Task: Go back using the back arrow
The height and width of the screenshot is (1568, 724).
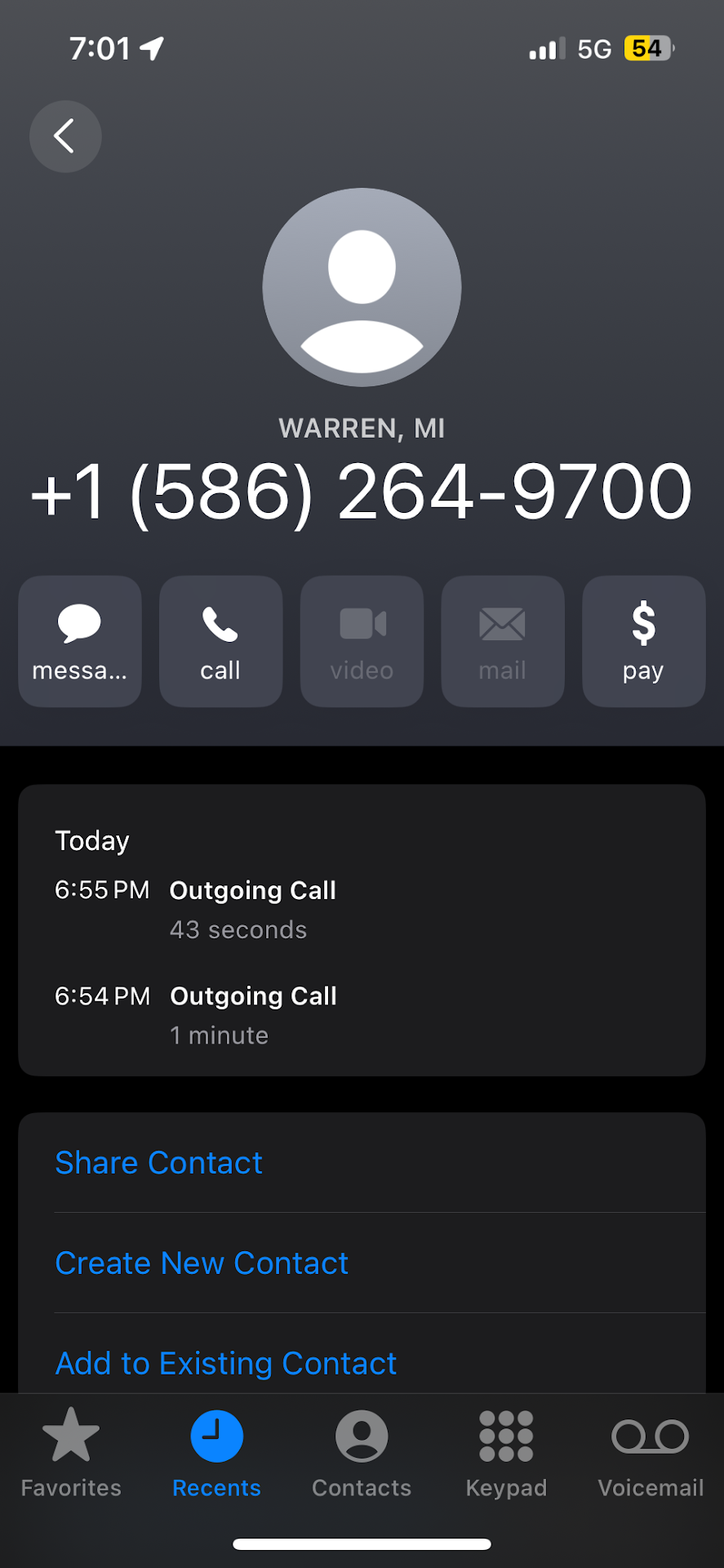Action: 65,136
